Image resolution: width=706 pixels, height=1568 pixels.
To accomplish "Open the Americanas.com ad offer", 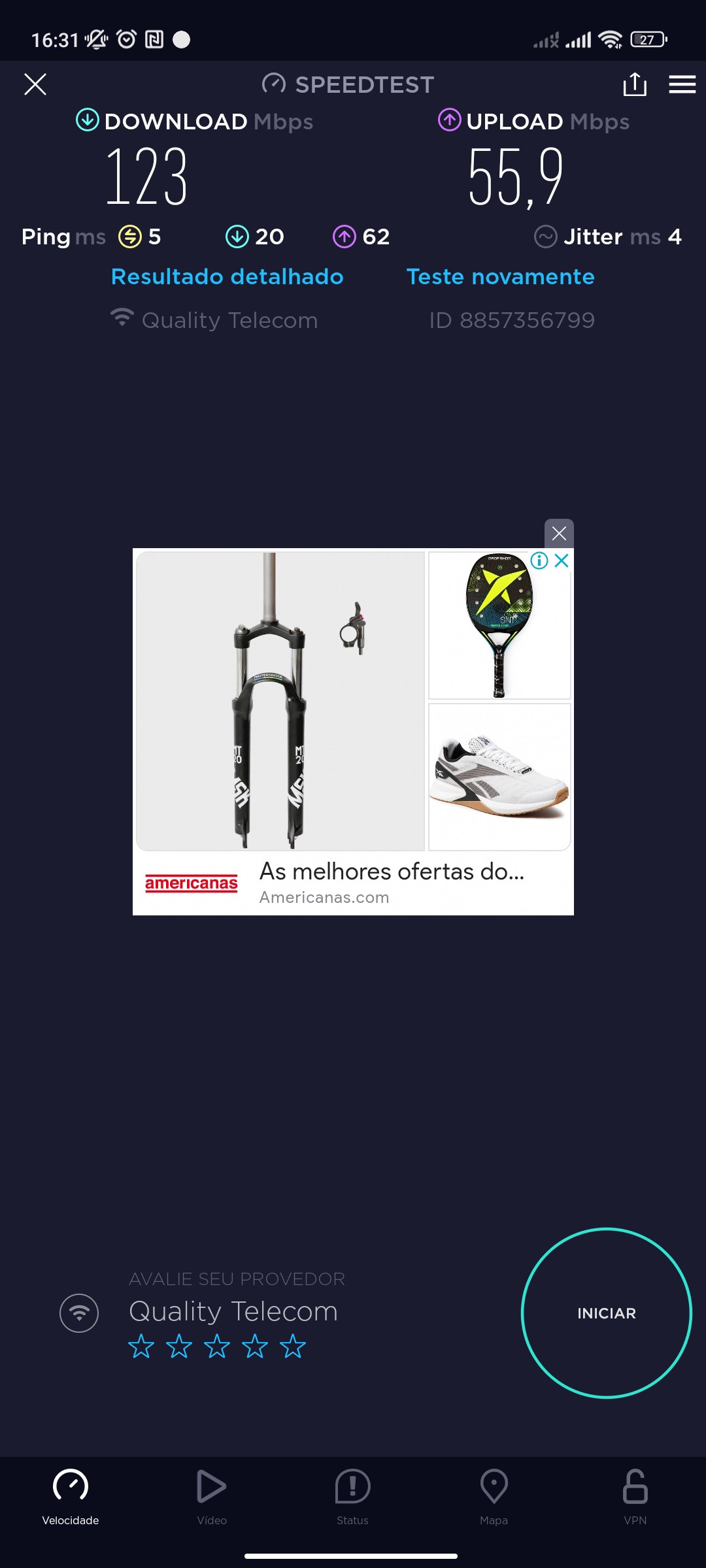I will point(391,882).
